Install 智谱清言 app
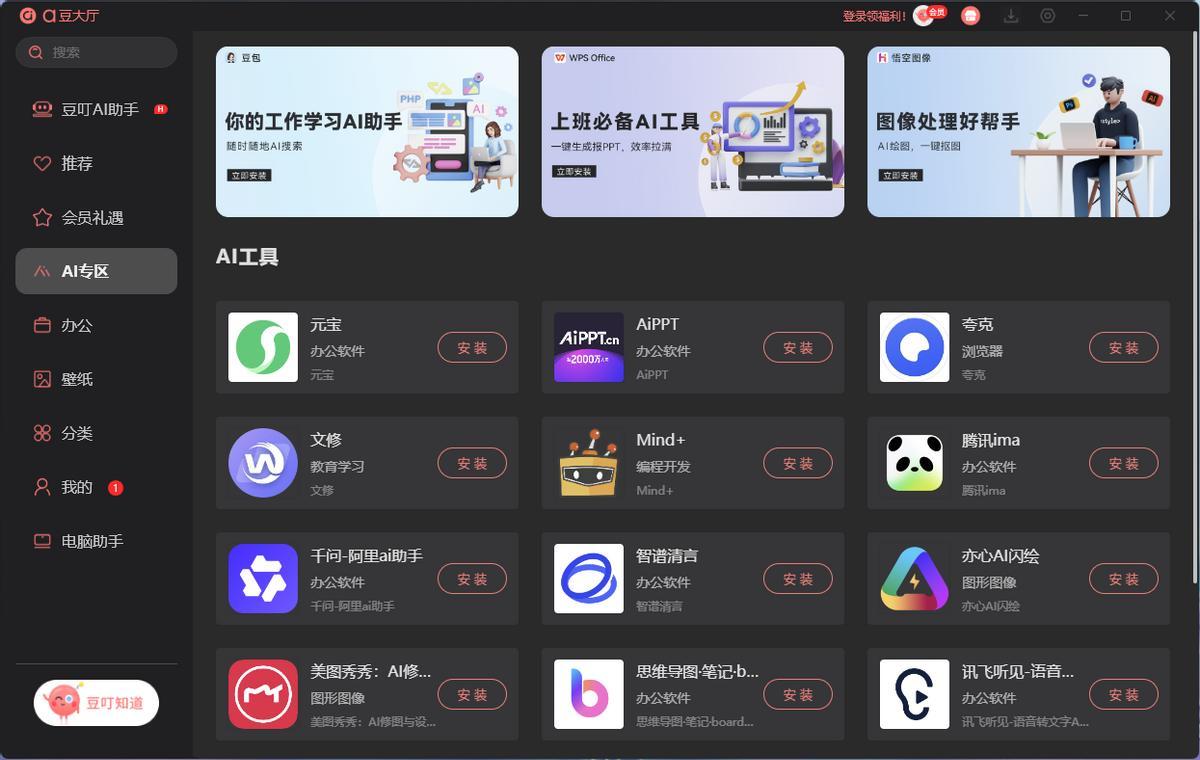The image size is (1200, 760). coord(798,579)
